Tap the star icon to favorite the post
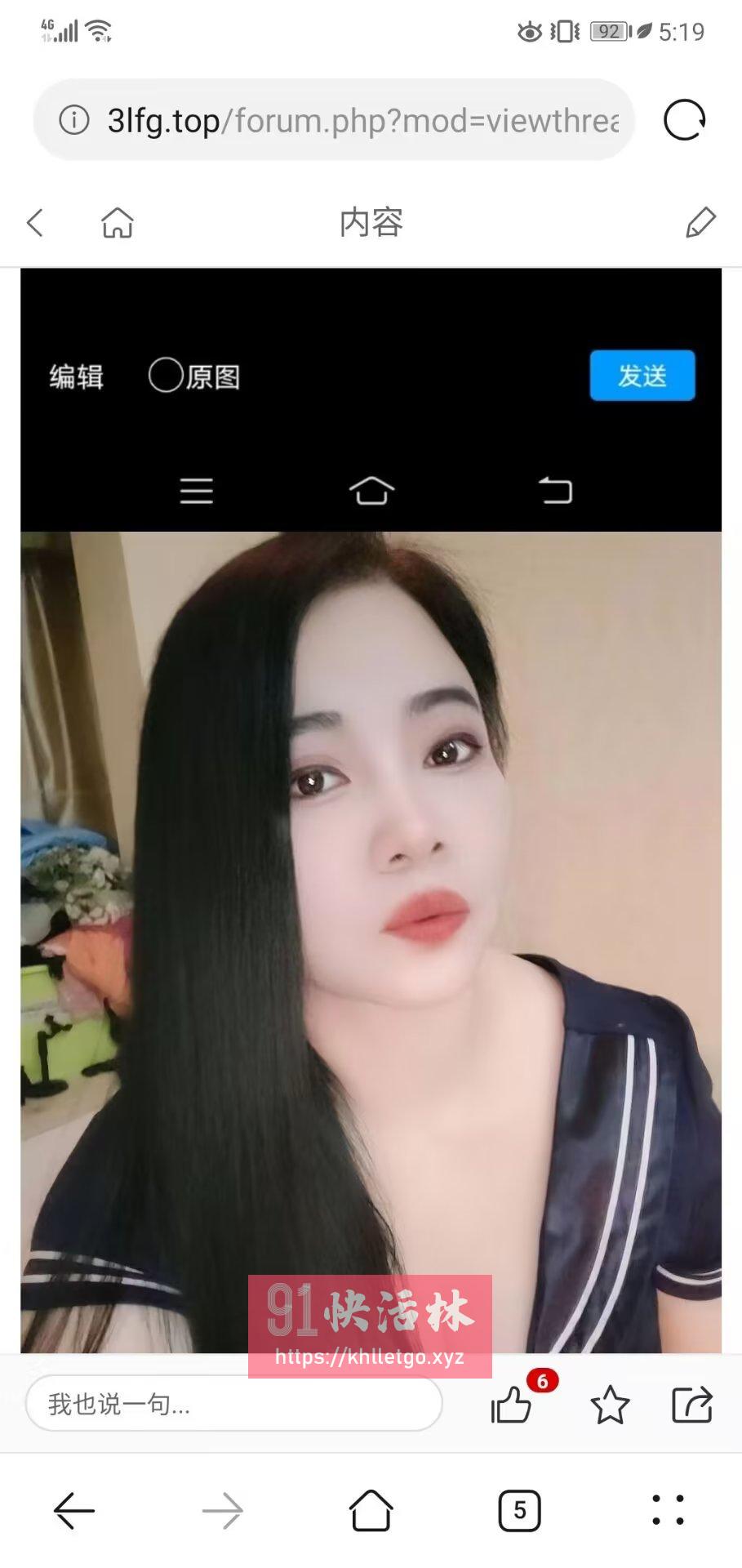Screen dimensions: 742x1568 tap(609, 1405)
